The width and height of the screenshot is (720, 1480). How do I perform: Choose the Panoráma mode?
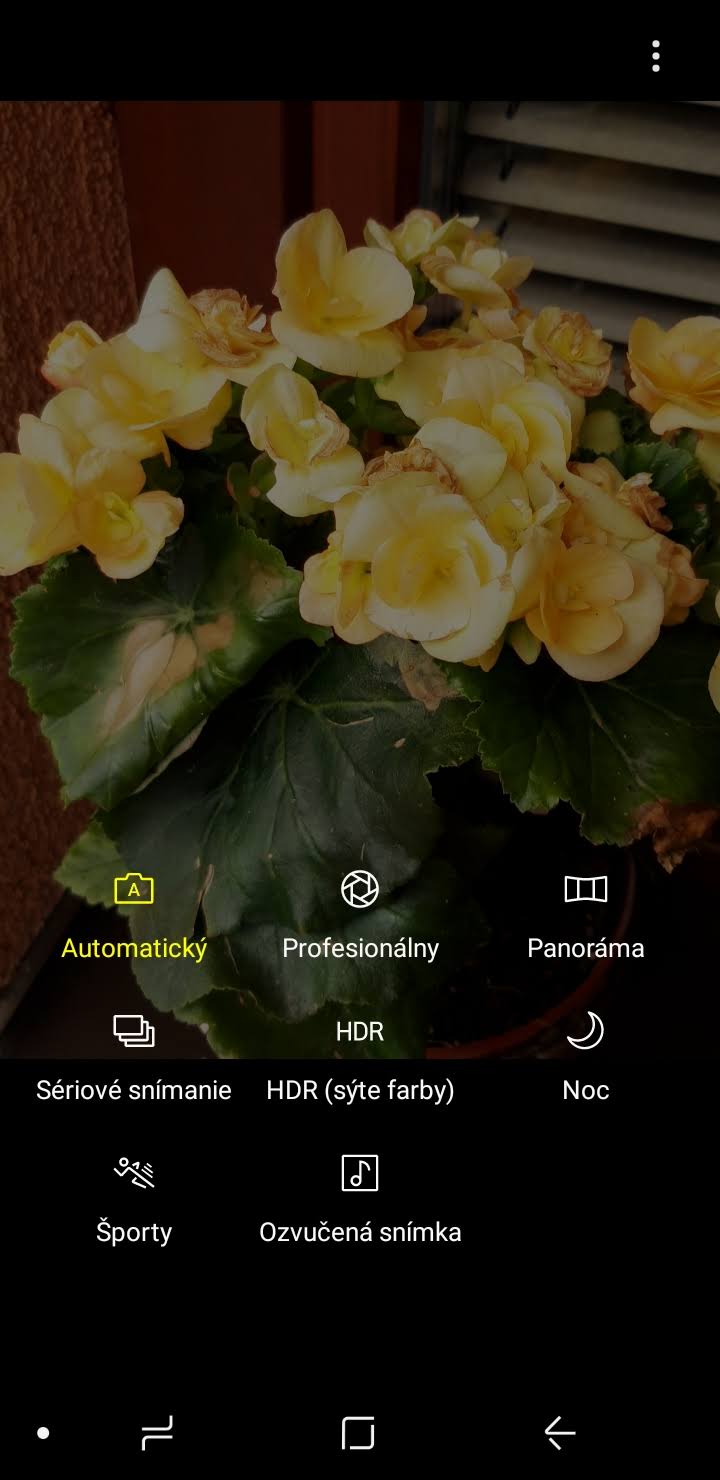[586, 917]
